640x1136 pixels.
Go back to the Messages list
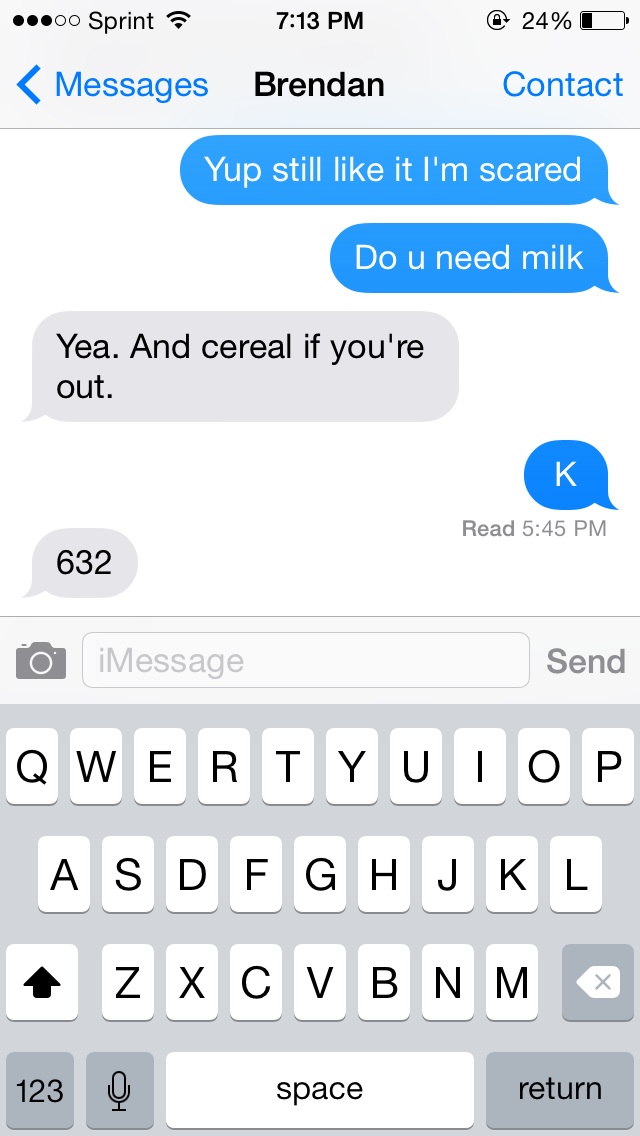click(112, 86)
